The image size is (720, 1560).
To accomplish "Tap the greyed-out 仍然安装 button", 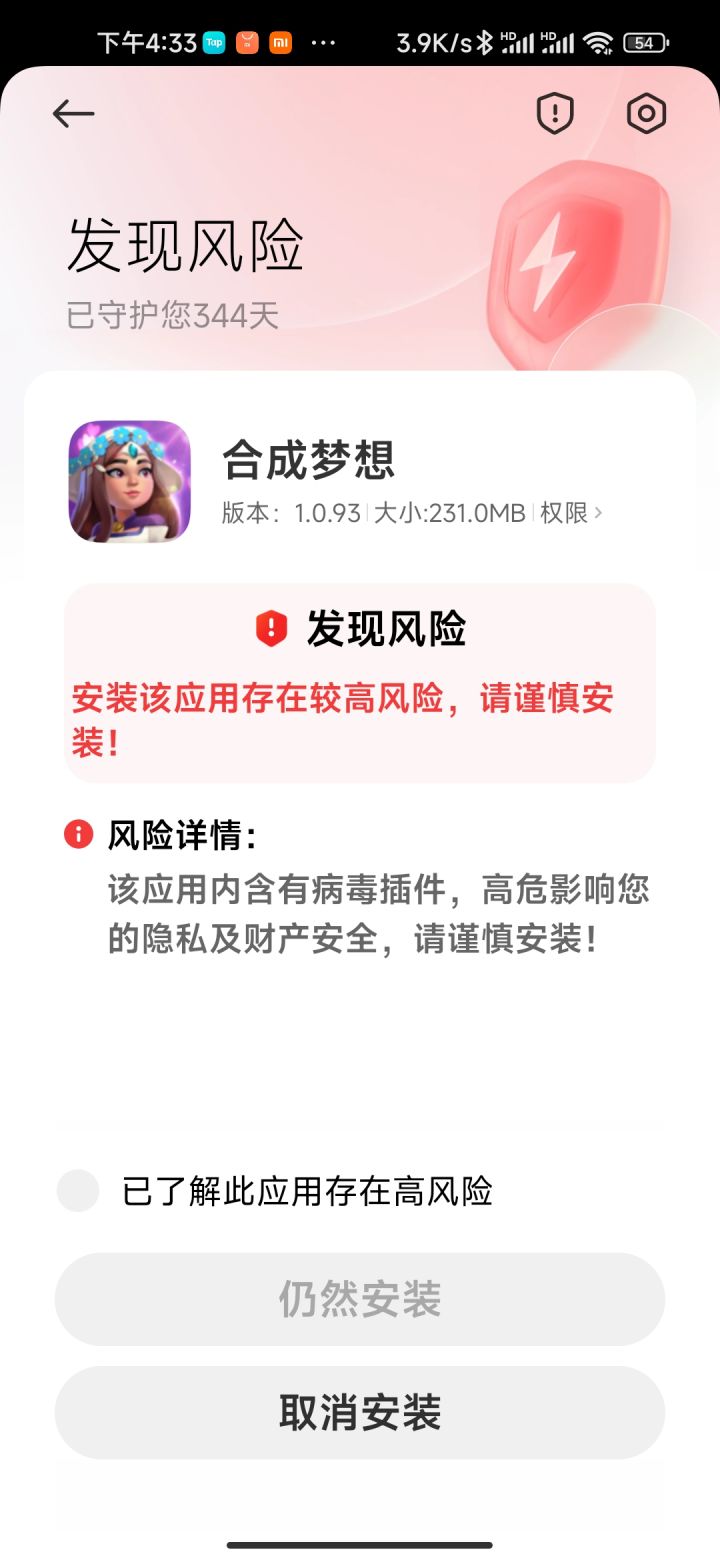I will pyautogui.click(x=359, y=1299).
